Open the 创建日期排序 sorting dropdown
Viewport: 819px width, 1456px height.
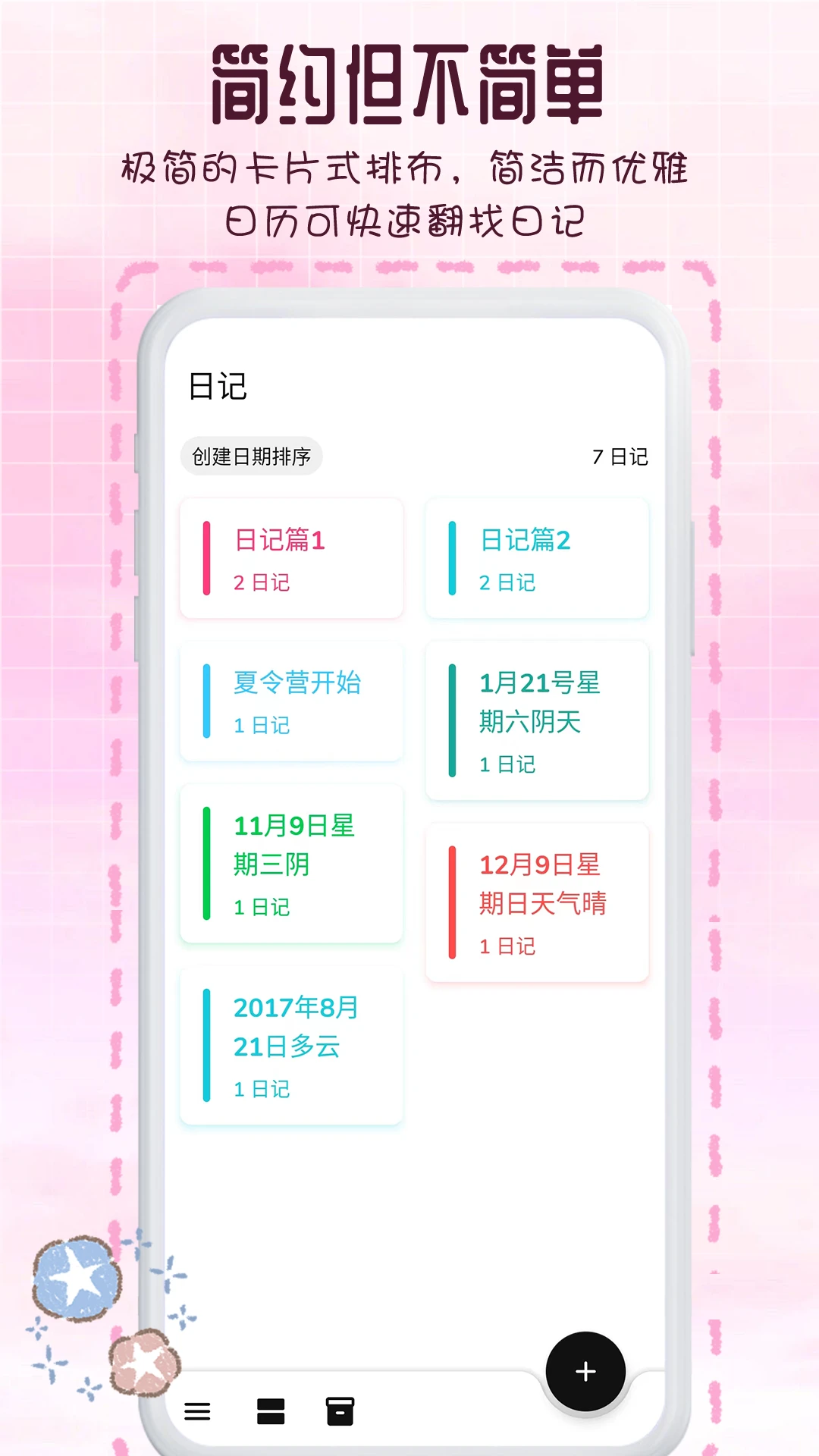coord(253,455)
